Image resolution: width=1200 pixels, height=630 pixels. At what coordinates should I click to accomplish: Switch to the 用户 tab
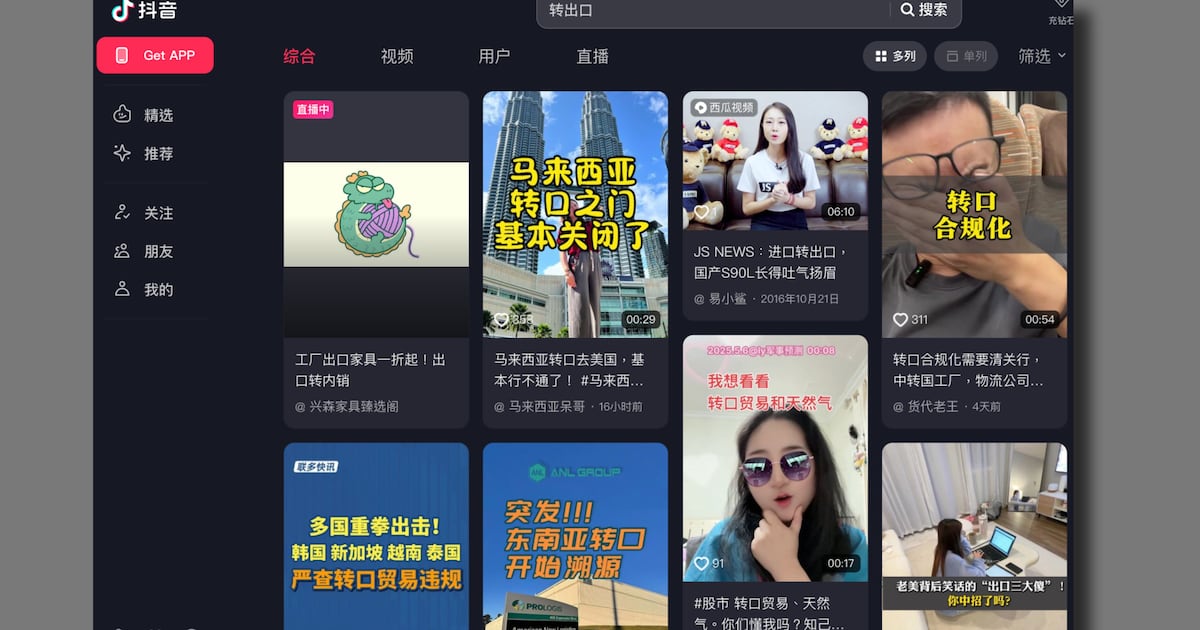click(494, 57)
